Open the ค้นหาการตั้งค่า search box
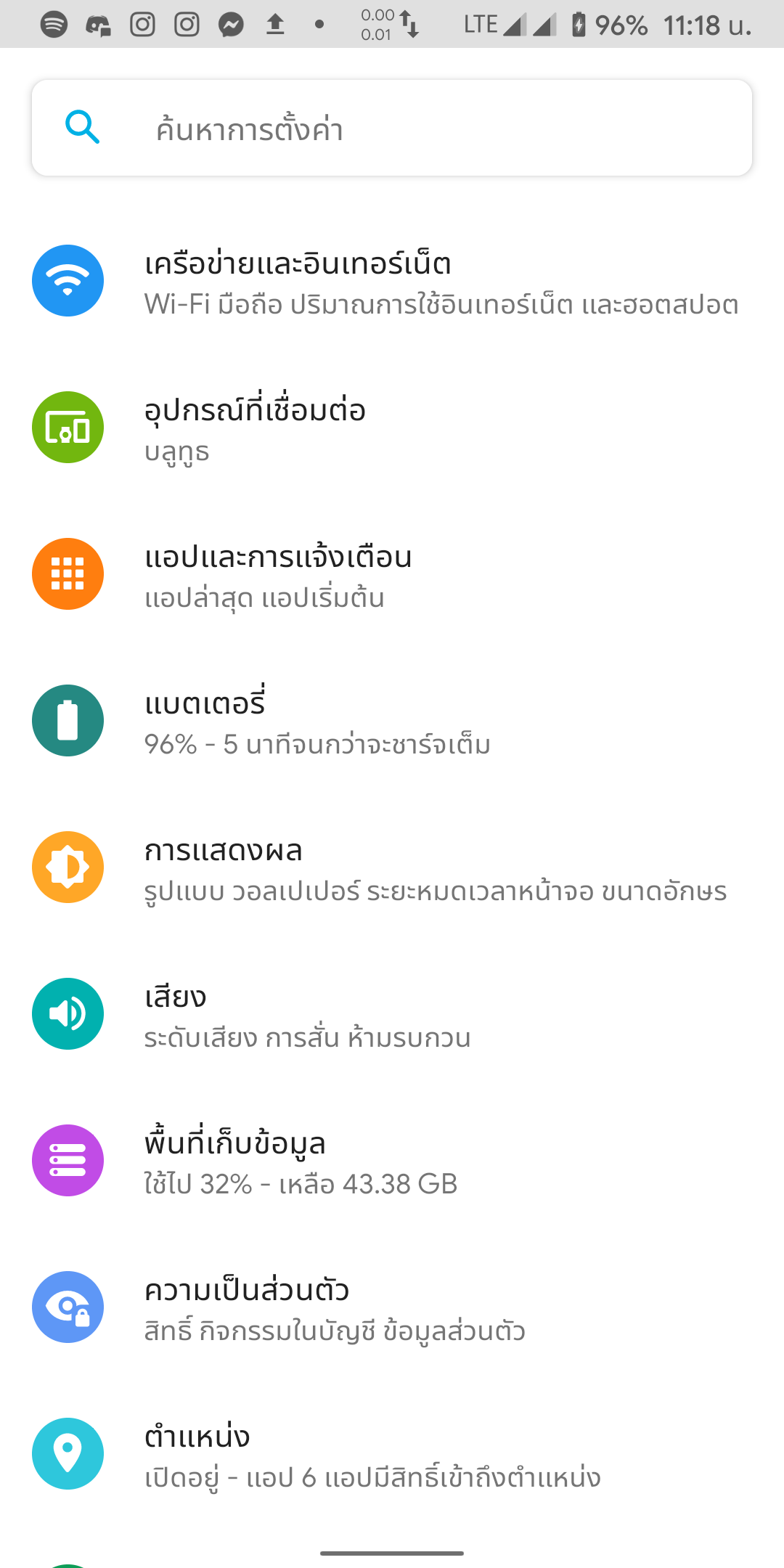Screen dimensions: 784x1568 tap(392, 128)
